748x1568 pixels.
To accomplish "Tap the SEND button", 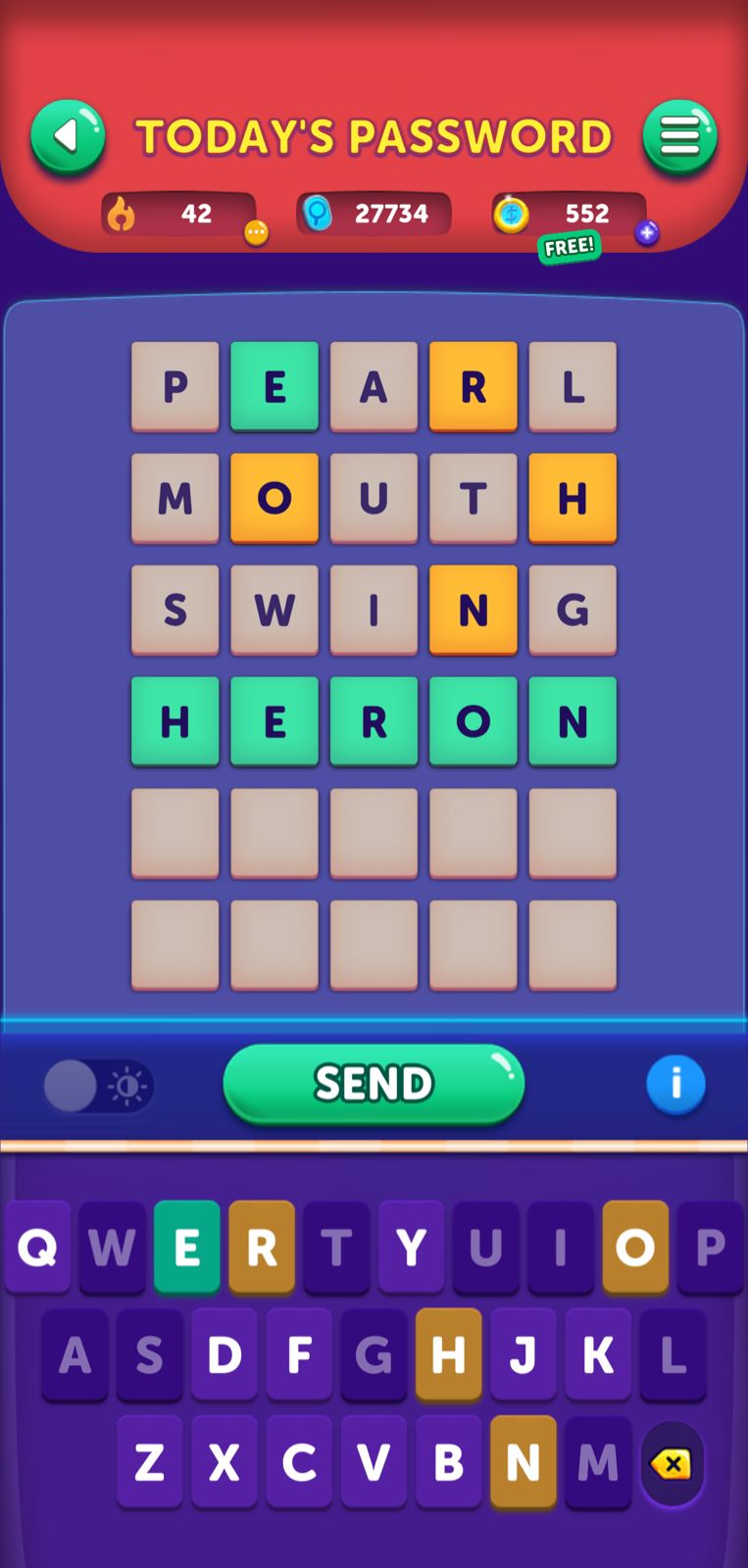I will pos(374,1084).
